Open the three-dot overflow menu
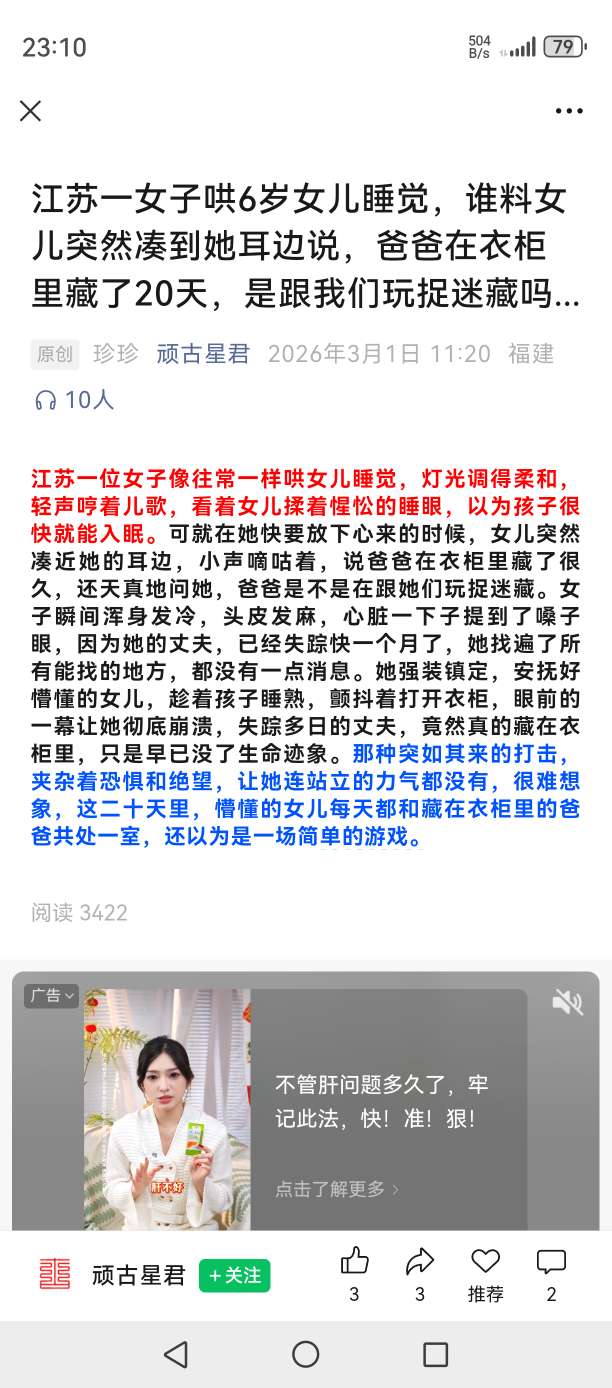 pyautogui.click(x=568, y=111)
